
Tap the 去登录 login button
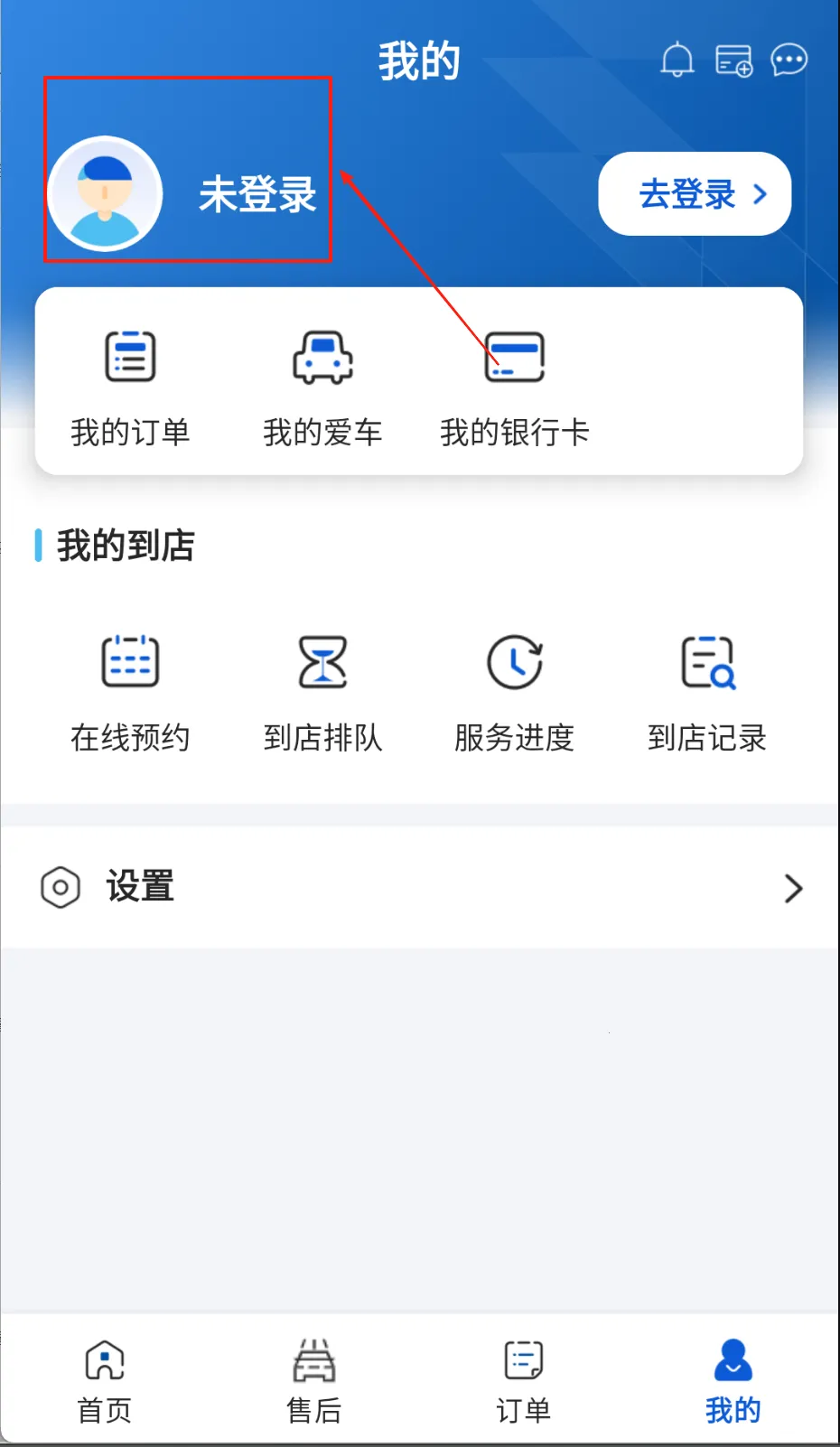click(694, 194)
